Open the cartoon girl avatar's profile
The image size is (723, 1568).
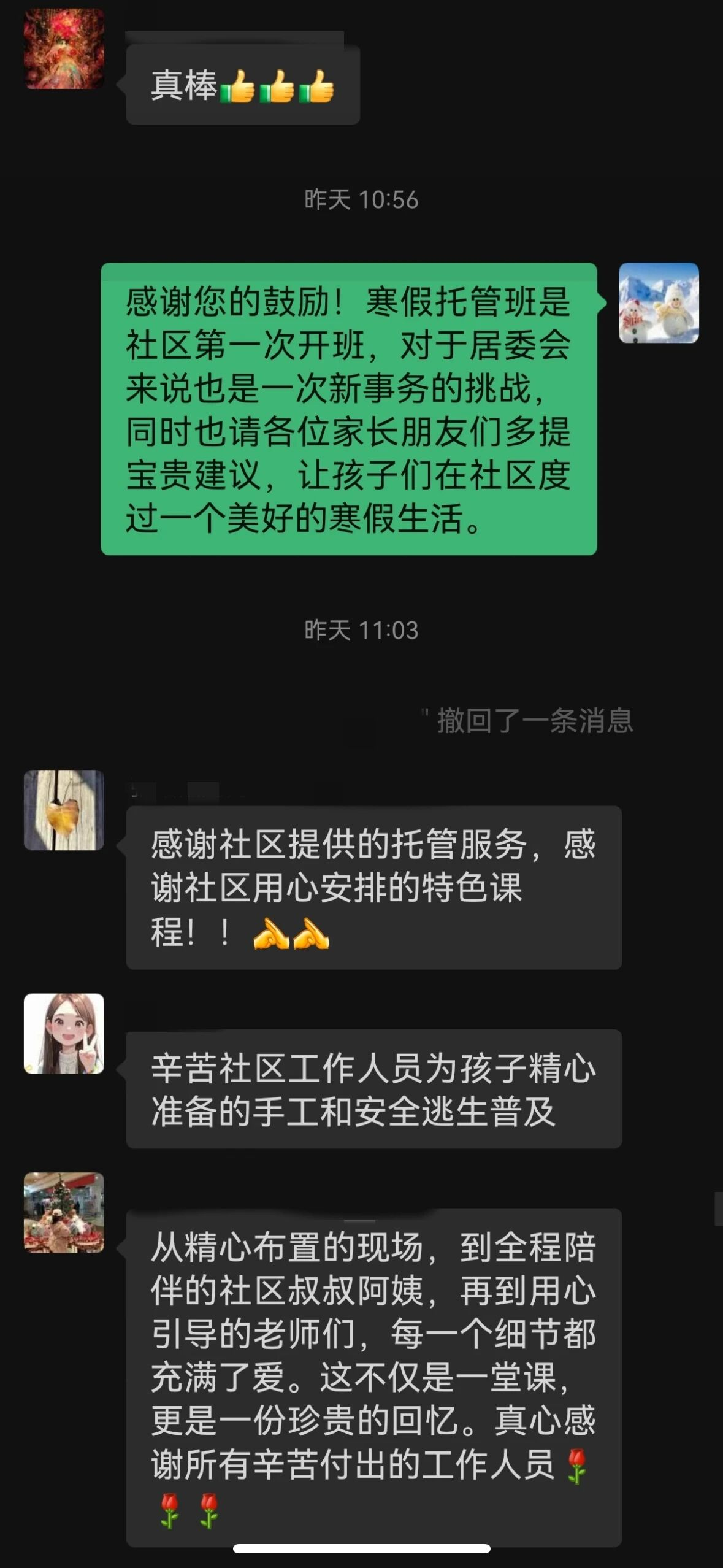pos(64,1034)
